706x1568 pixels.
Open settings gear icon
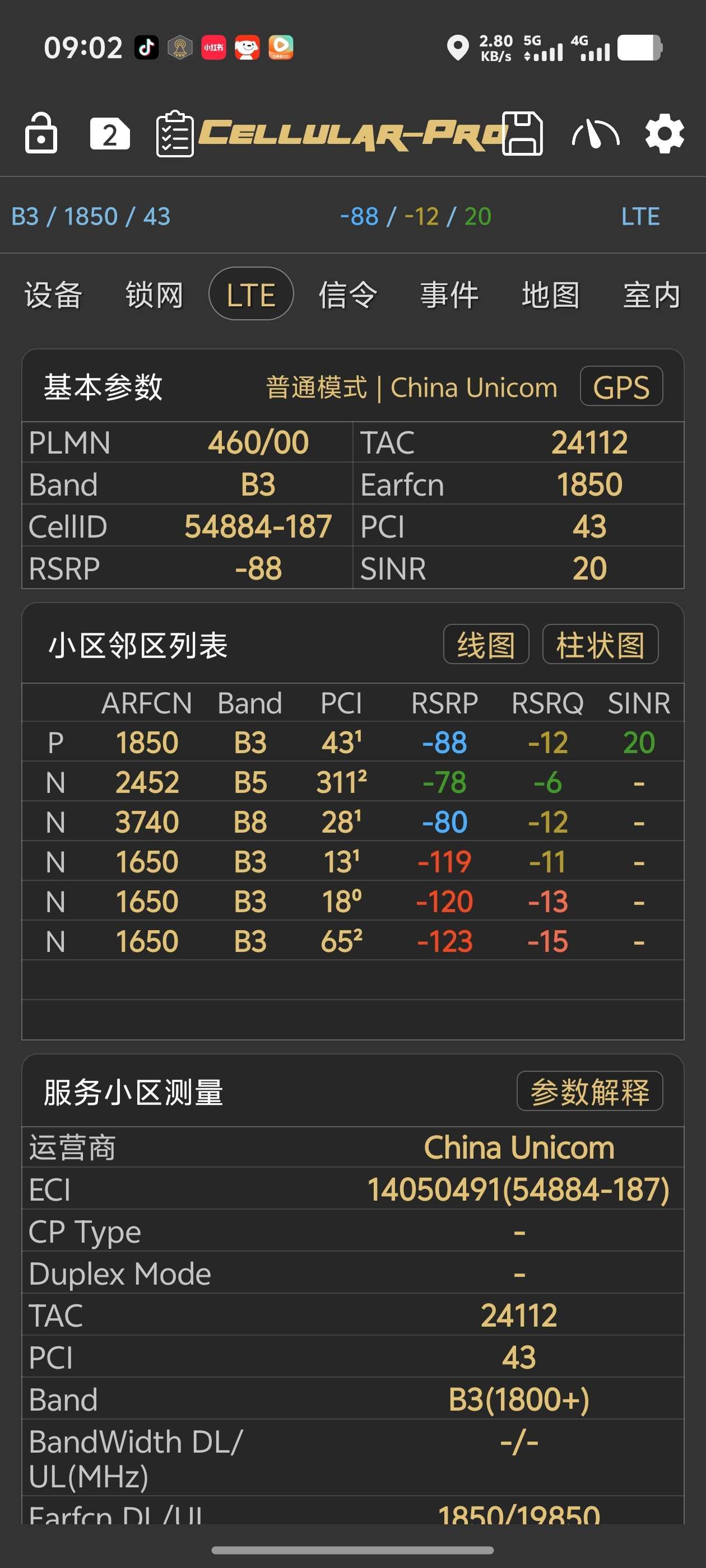coord(664,133)
